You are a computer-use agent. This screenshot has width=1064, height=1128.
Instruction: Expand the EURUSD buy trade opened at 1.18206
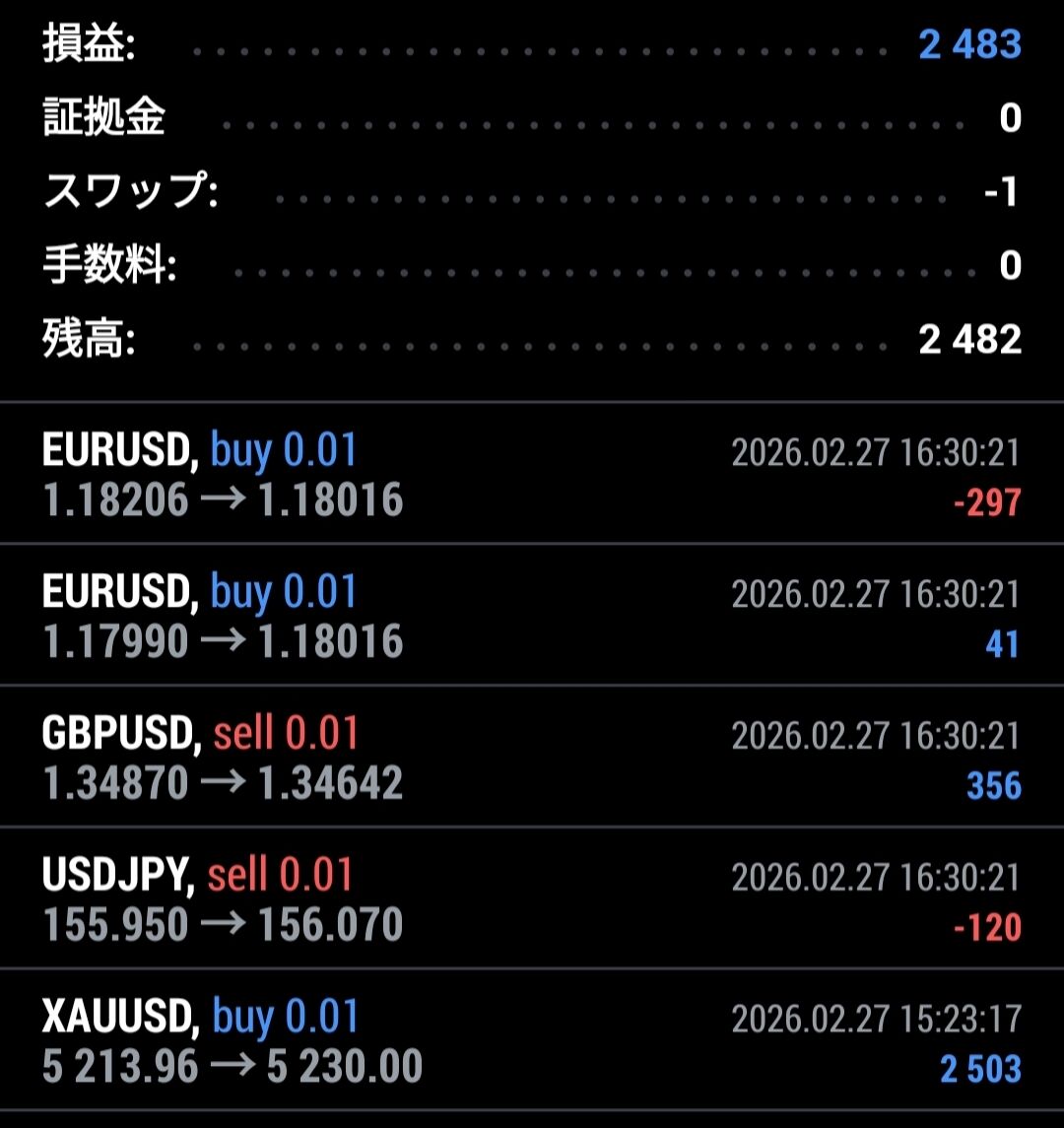[x=532, y=476]
